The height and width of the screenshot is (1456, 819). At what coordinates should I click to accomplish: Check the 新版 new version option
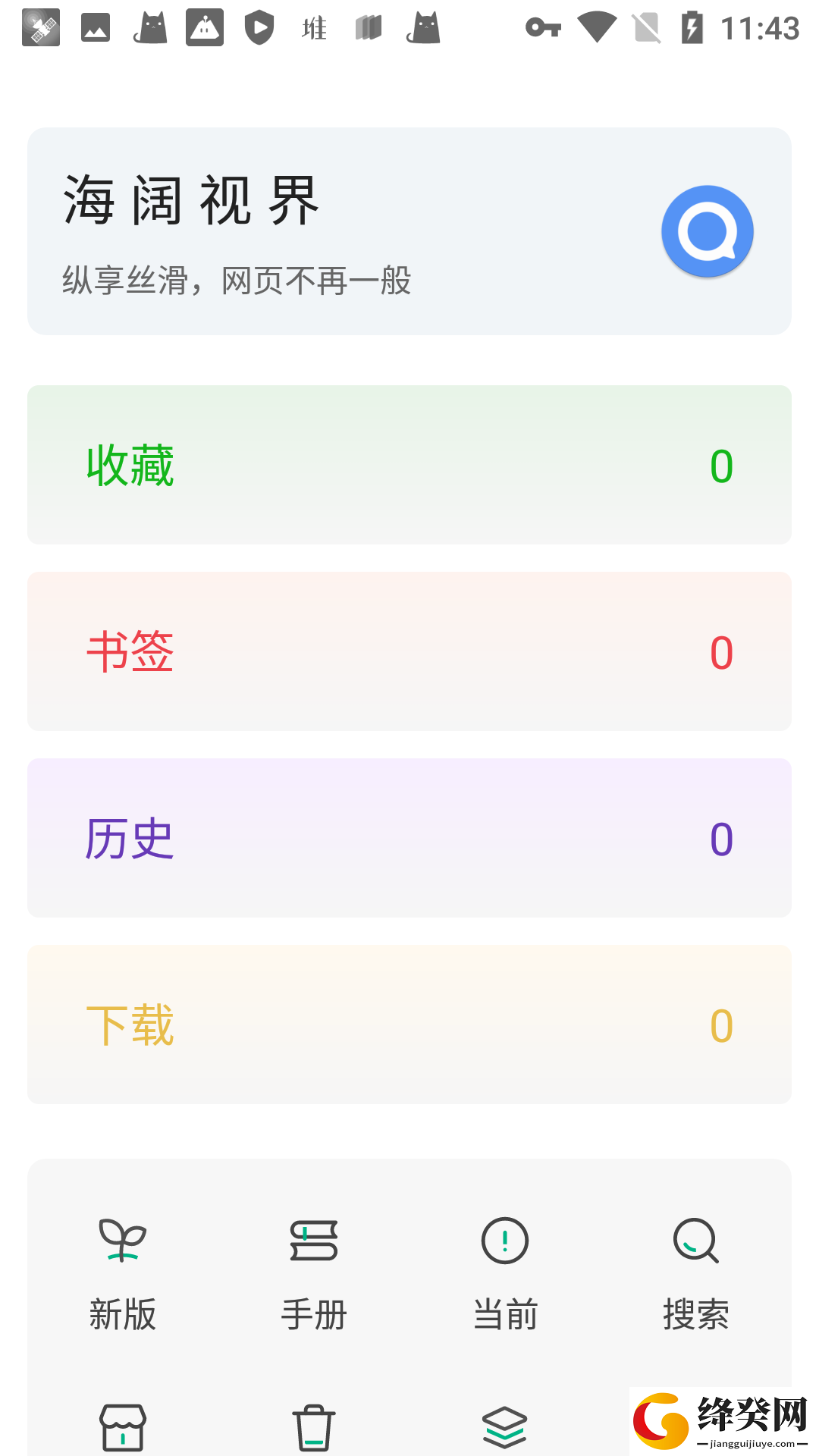(x=123, y=1274)
